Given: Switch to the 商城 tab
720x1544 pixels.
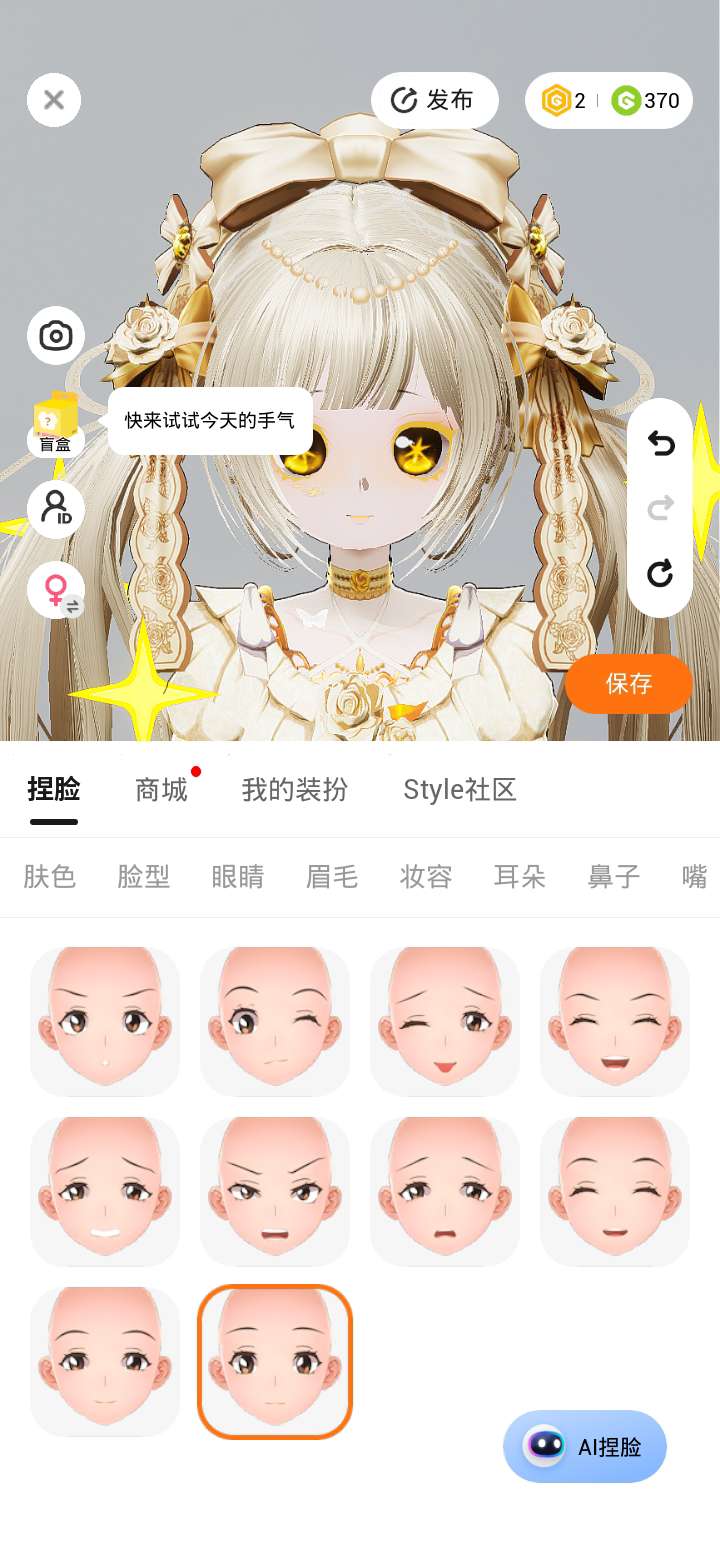Looking at the screenshot, I should click(x=161, y=790).
